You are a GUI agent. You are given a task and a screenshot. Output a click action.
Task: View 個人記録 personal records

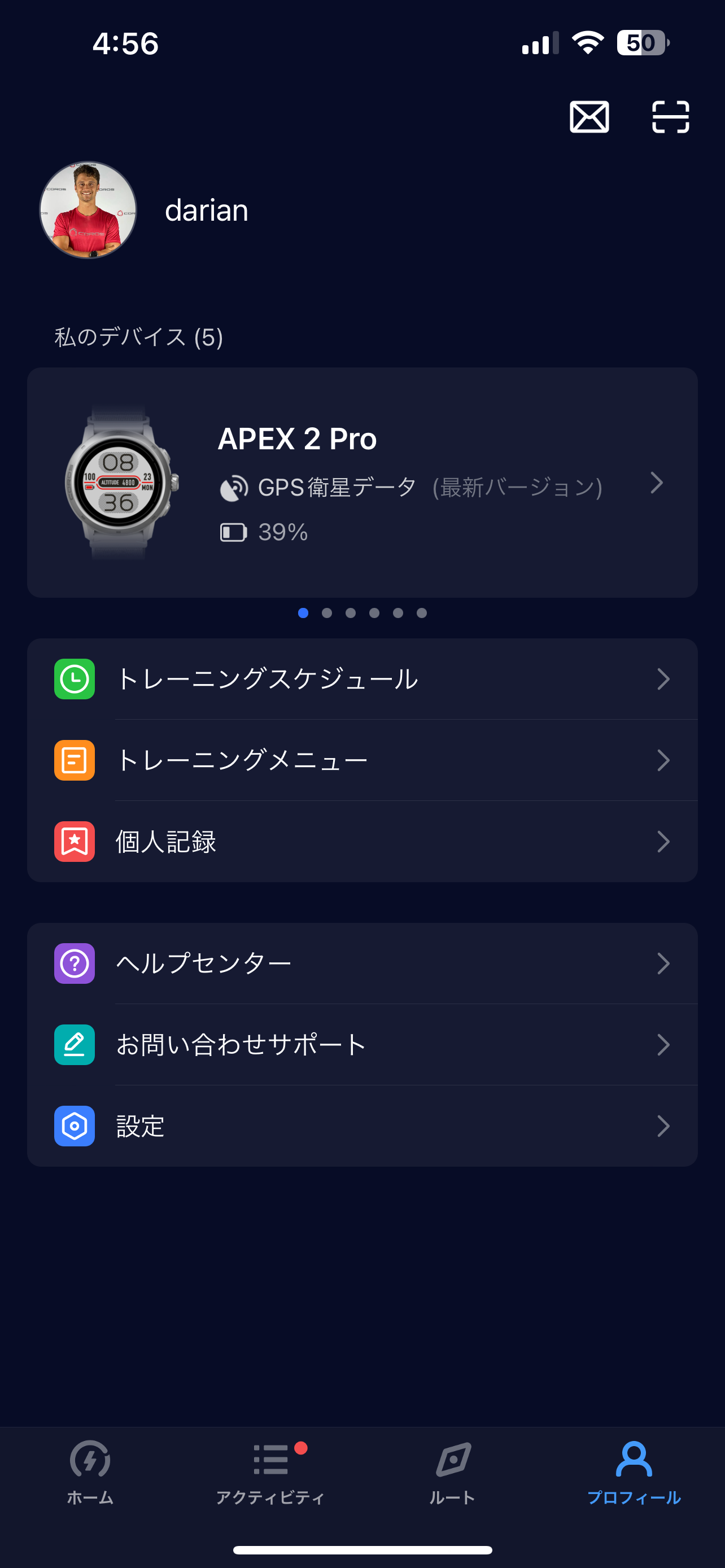pos(362,841)
